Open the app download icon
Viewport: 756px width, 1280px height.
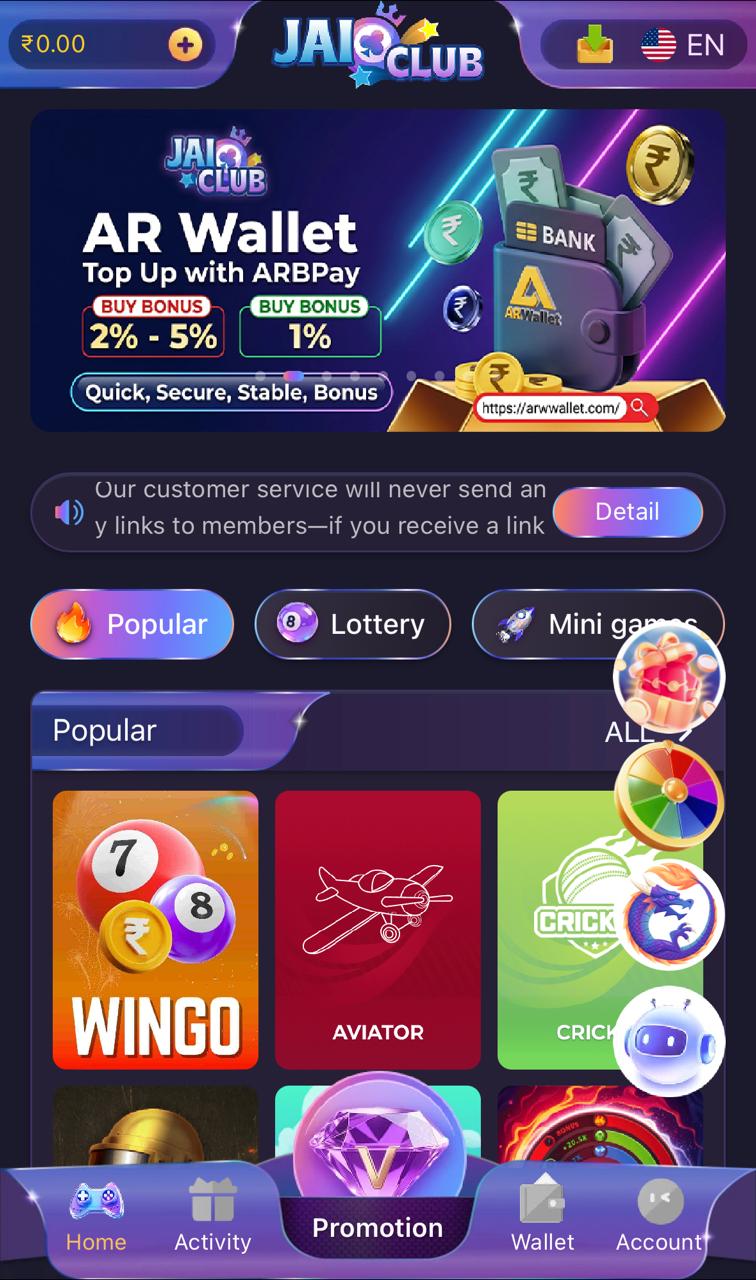595,45
